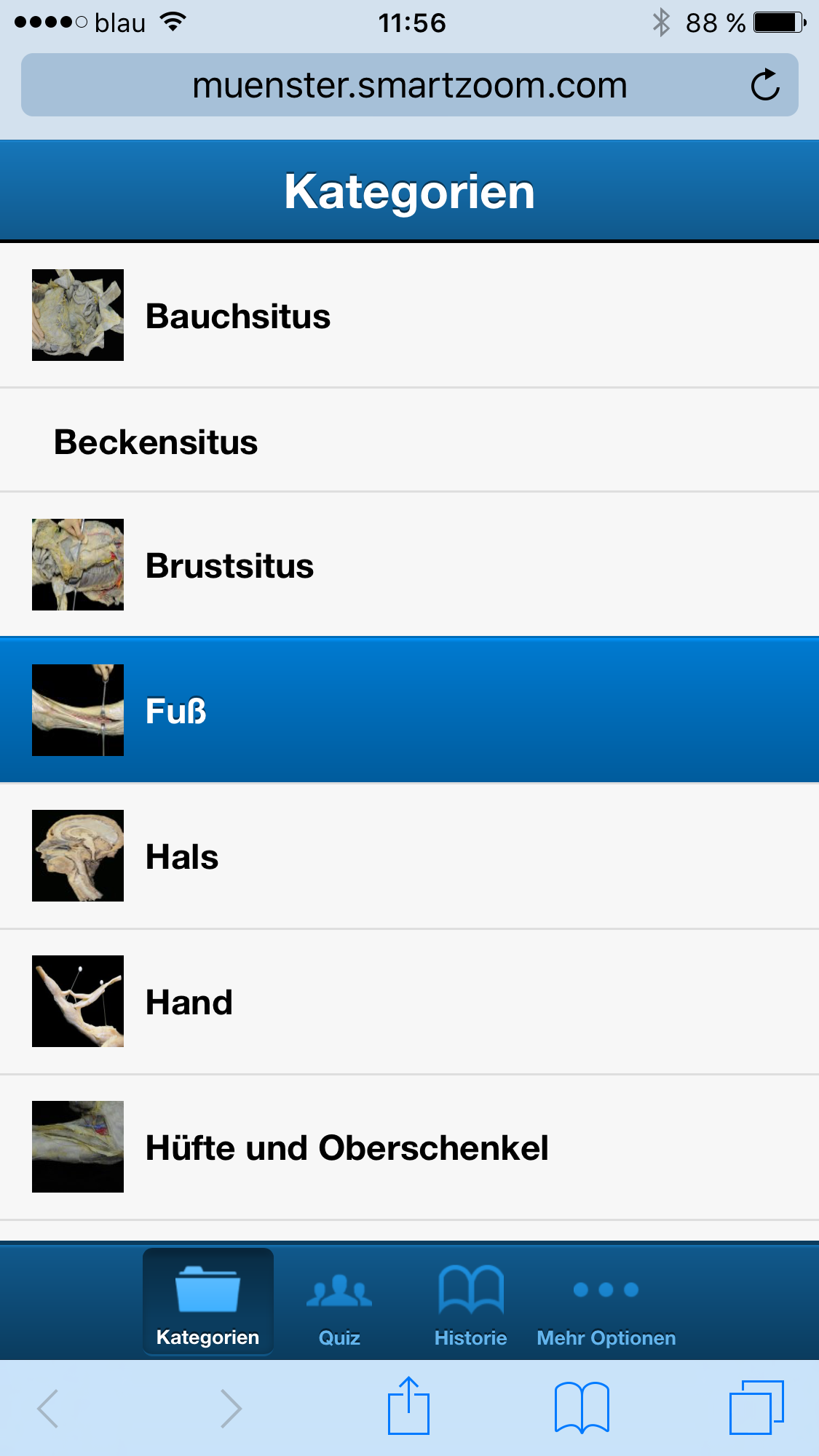Open Safari bookmarks

[582, 1407]
